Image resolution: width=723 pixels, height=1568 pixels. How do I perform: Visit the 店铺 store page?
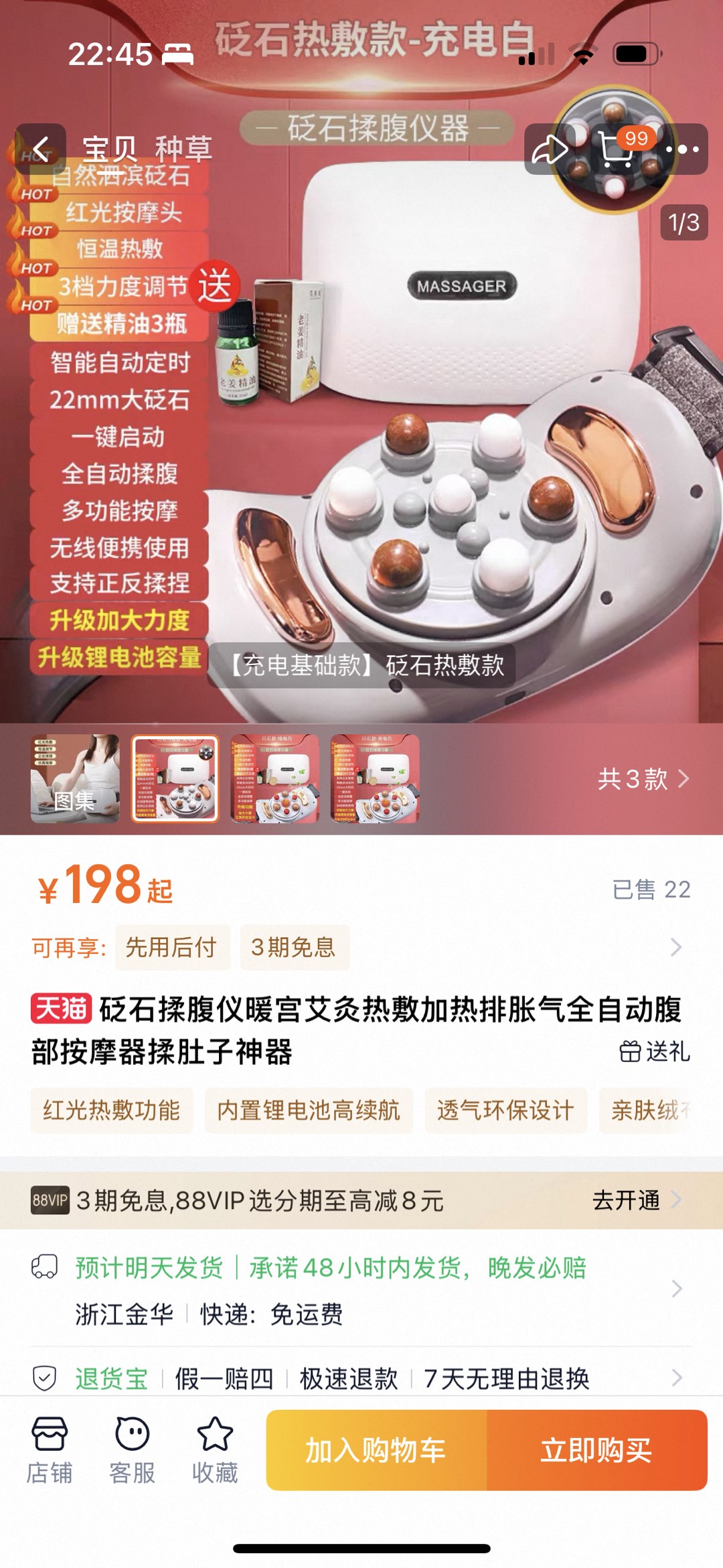(x=50, y=1449)
